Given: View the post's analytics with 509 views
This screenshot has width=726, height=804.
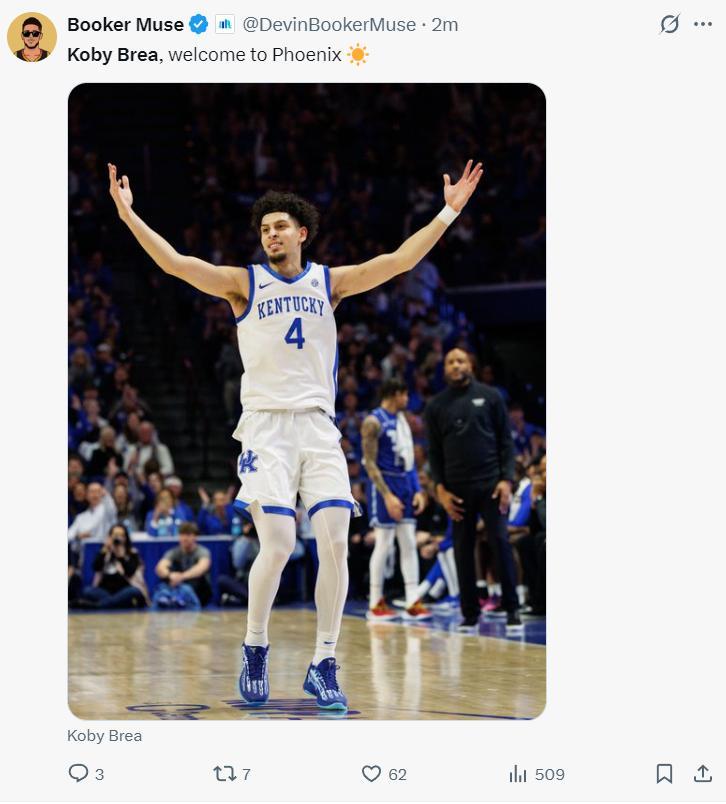Looking at the screenshot, I should coord(518,773).
